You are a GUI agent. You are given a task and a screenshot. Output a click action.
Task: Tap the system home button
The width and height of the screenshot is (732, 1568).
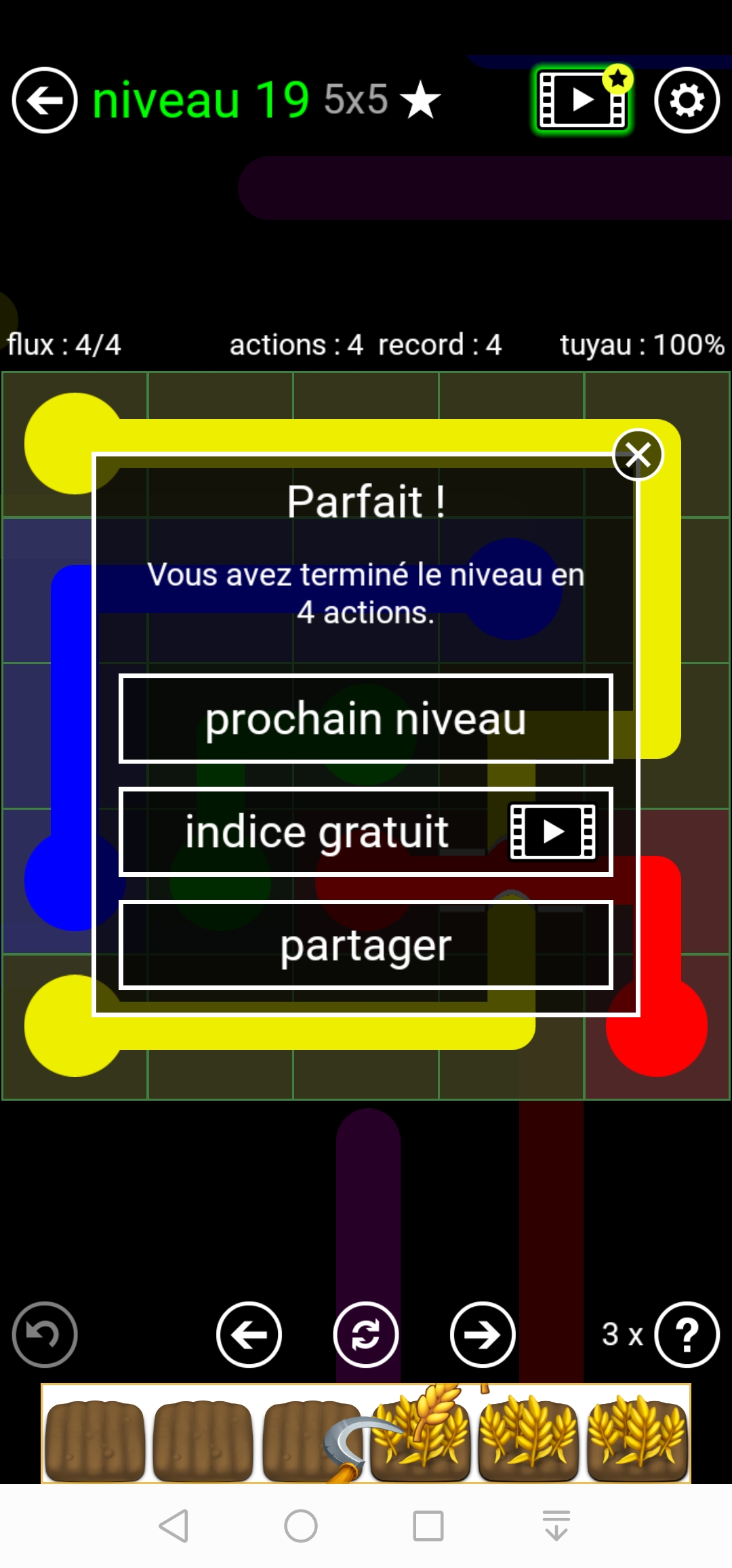point(301,1526)
